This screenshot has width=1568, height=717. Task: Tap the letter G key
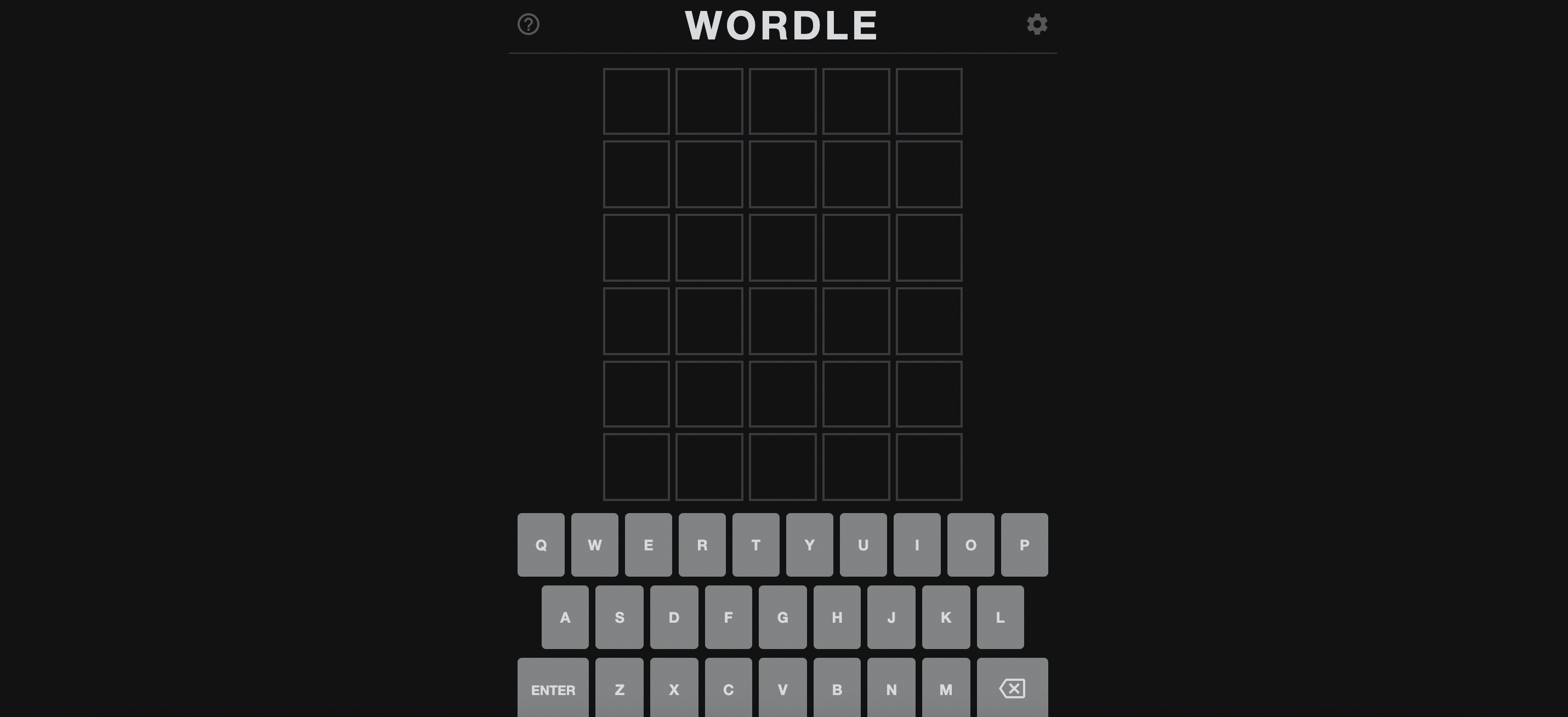pyautogui.click(x=782, y=617)
